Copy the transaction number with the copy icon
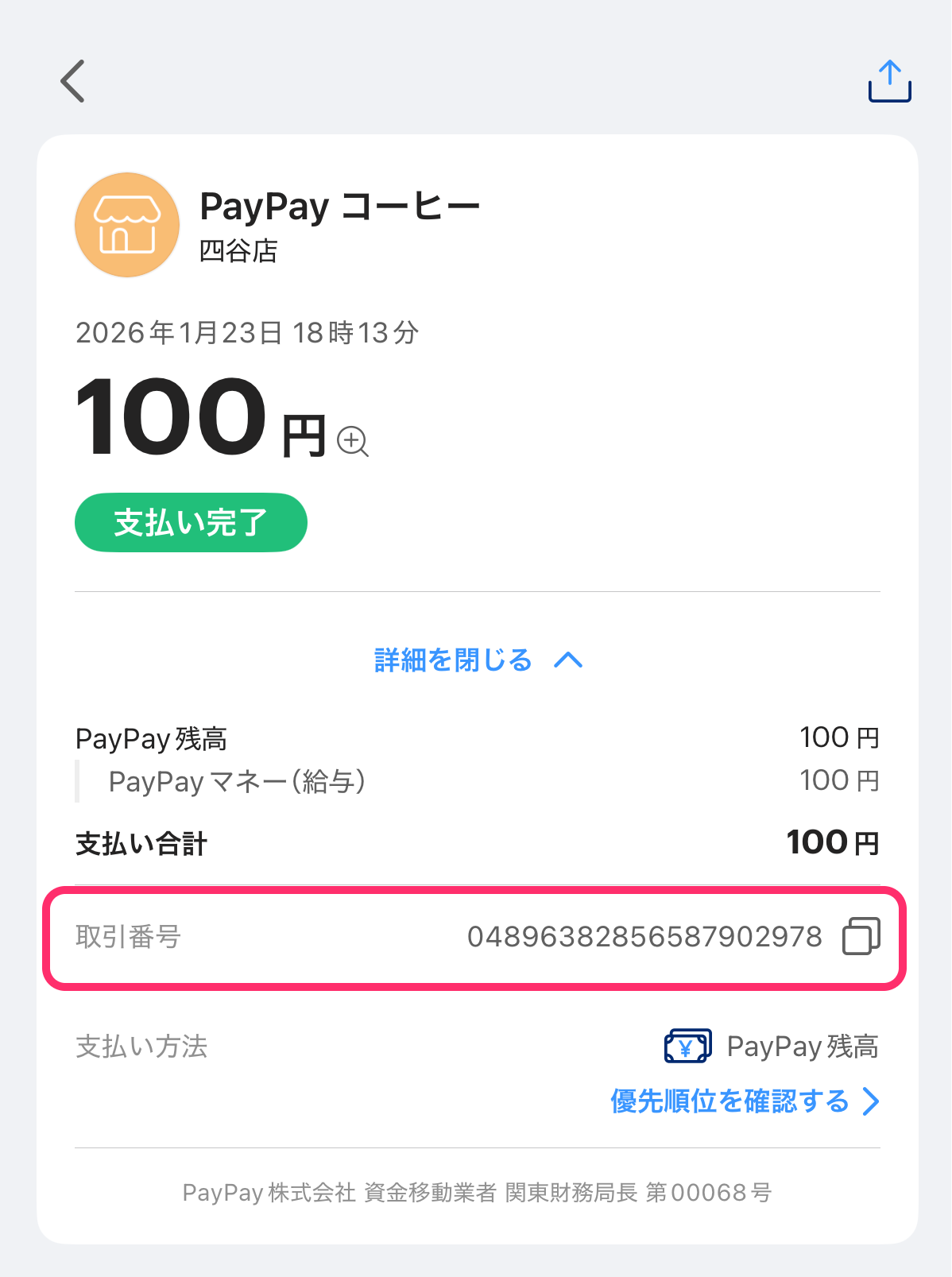Viewport: 952px width, 1277px height. pos(861,935)
